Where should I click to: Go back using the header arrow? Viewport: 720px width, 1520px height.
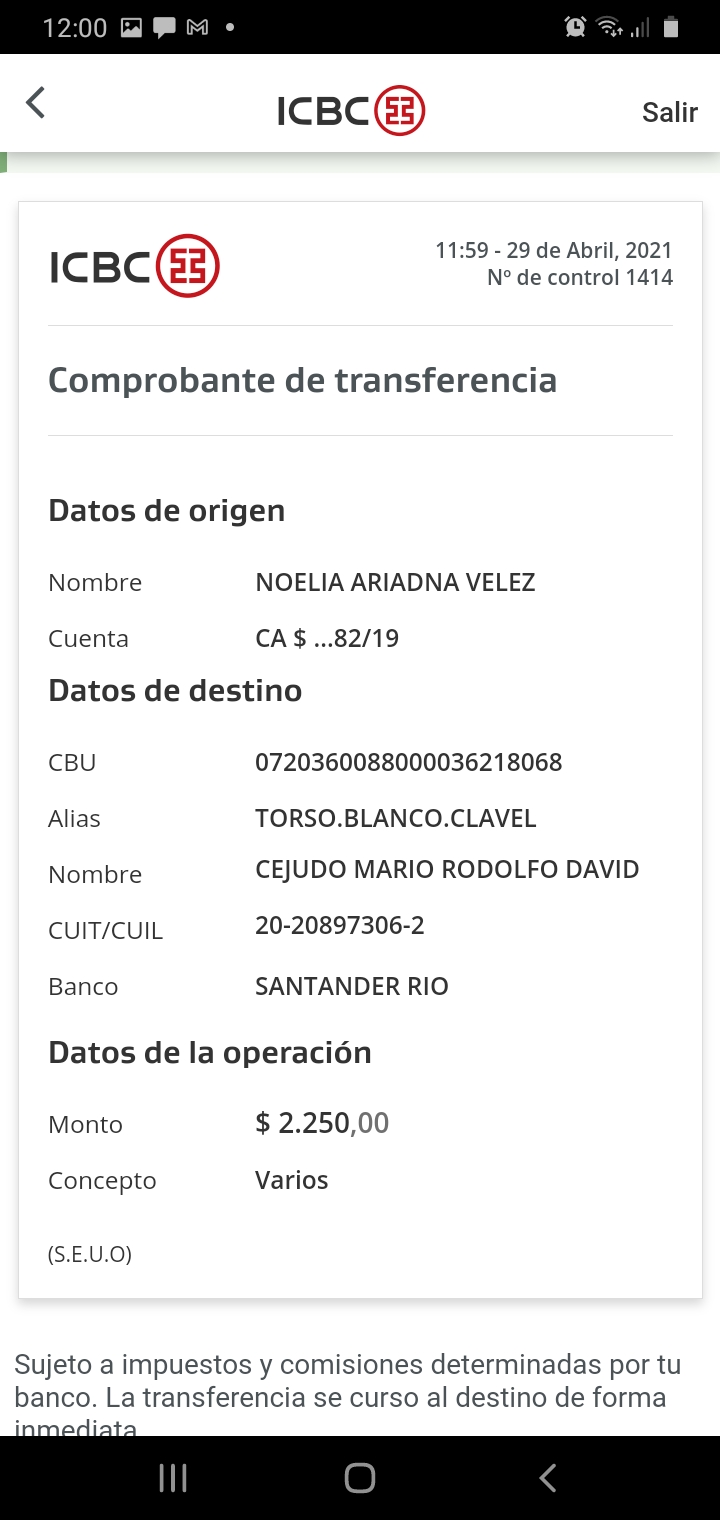pos(36,103)
